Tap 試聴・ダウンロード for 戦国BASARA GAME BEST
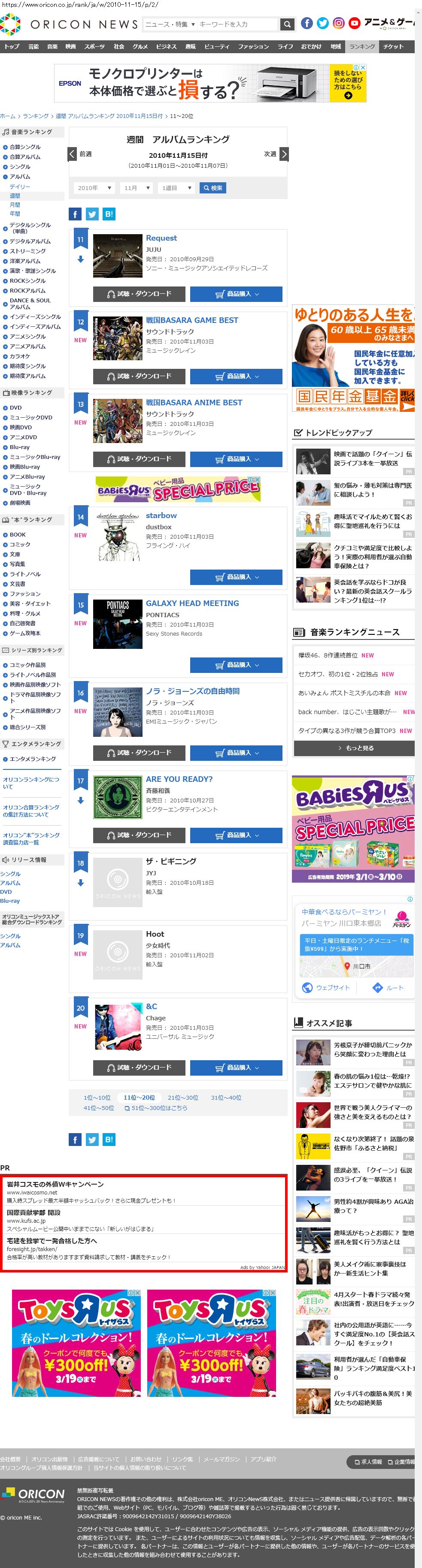The image size is (422, 1568). click(x=139, y=376)
